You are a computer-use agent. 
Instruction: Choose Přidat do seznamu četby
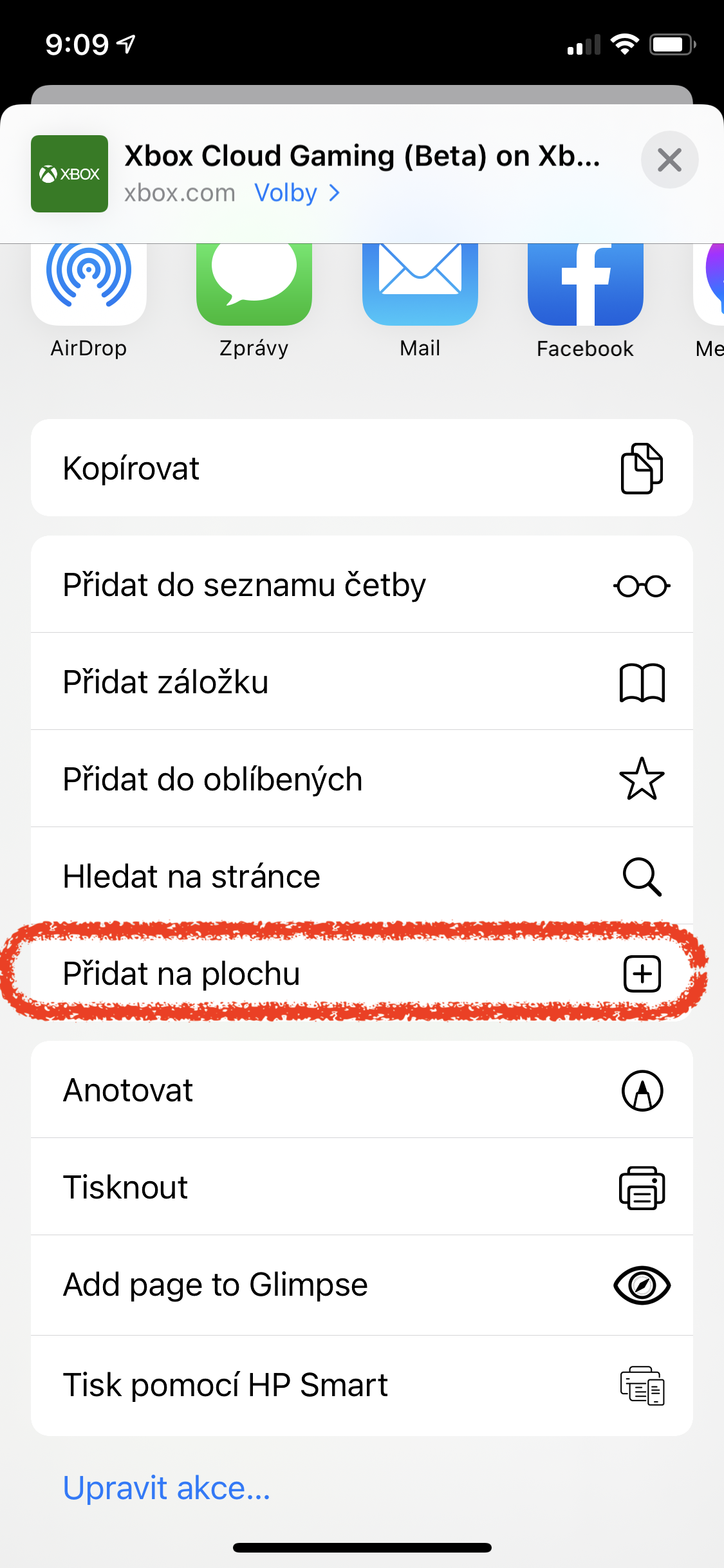point(362,584)
